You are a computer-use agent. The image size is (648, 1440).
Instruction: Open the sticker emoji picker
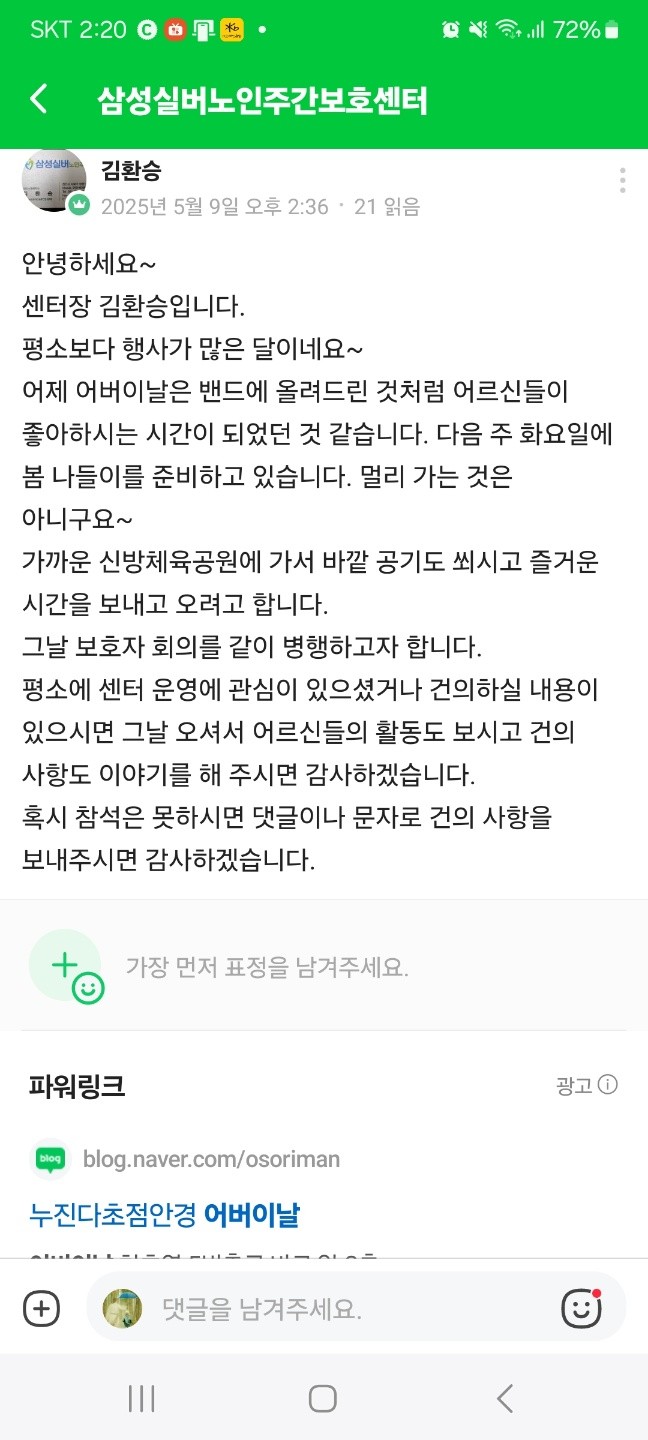coord(581,1308)
